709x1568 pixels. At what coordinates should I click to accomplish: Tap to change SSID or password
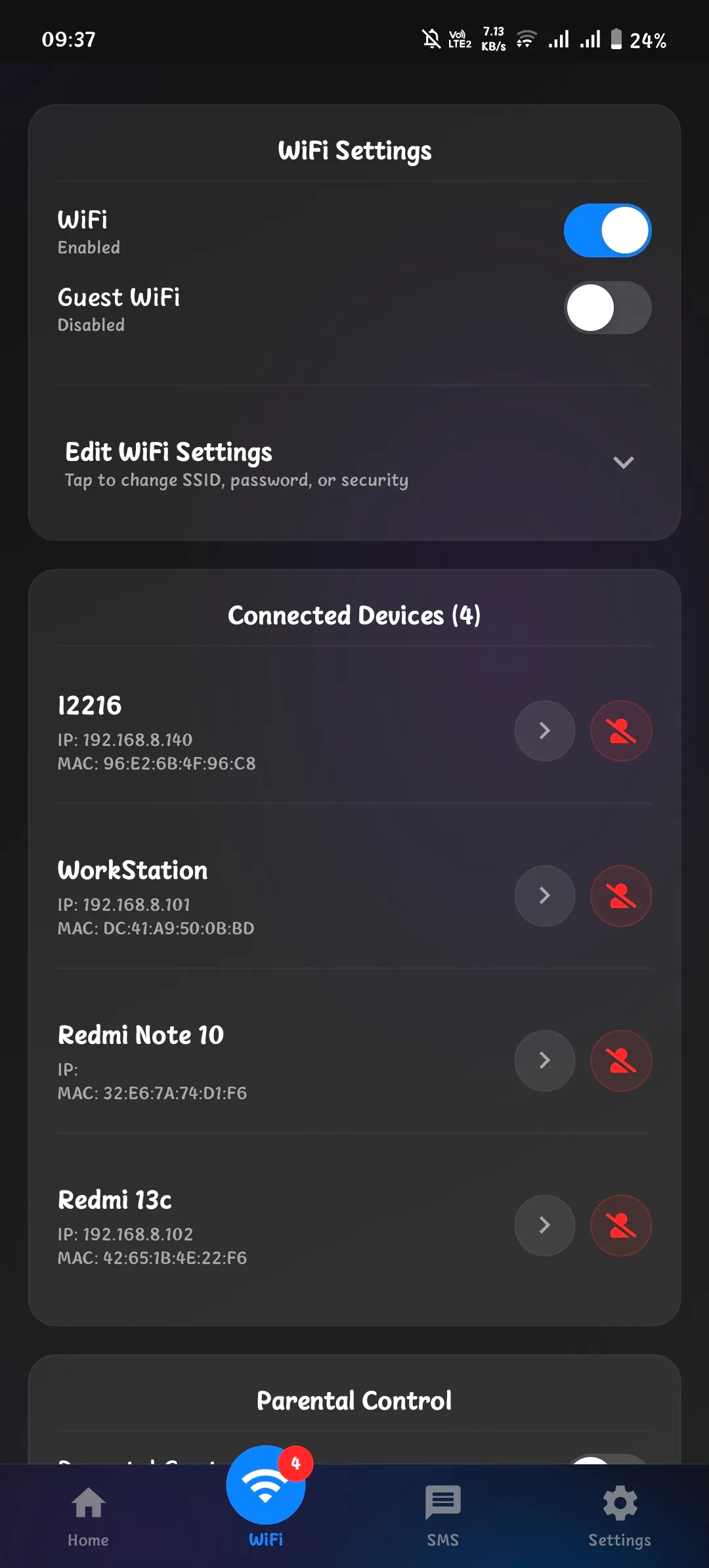point(235,479)
